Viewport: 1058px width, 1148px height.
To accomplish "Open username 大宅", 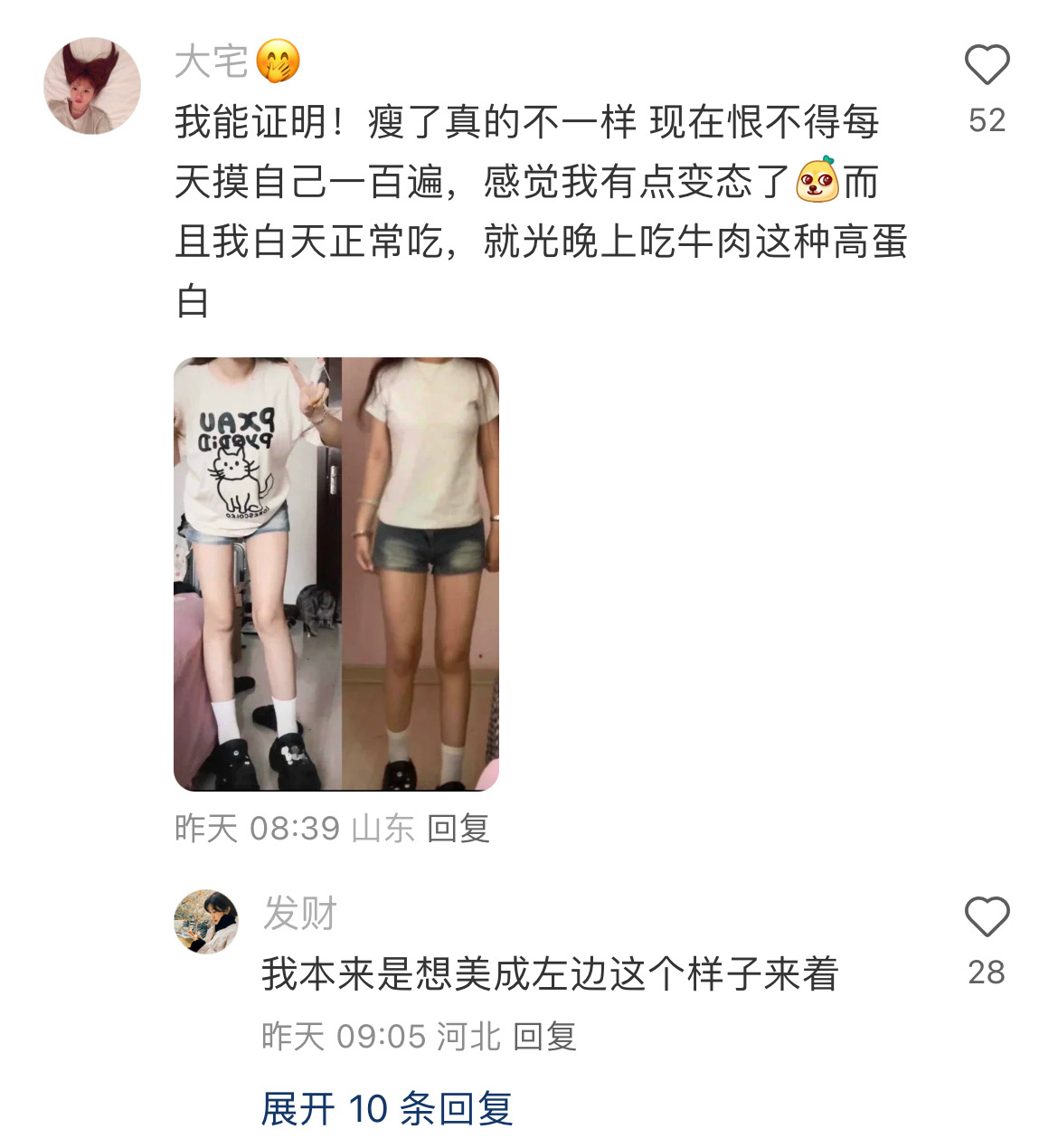I will 211,62.
